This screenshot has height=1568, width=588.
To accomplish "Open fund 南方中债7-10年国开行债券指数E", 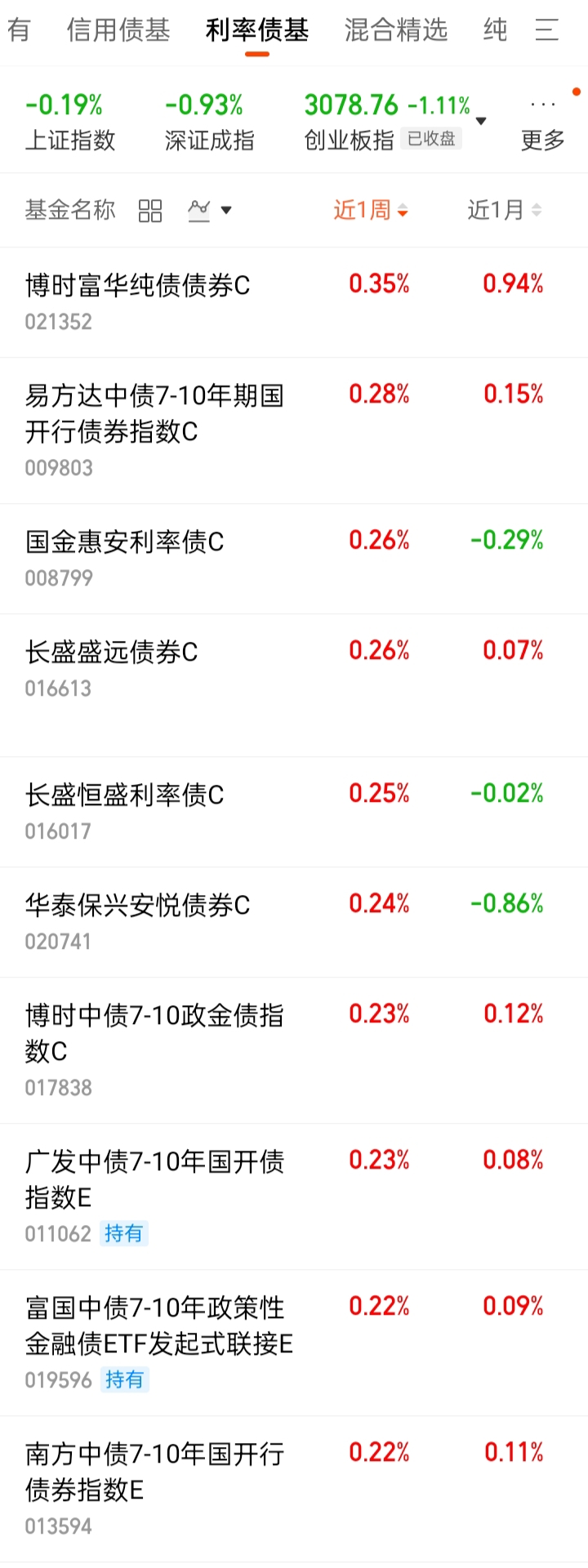I will 154,1472.
